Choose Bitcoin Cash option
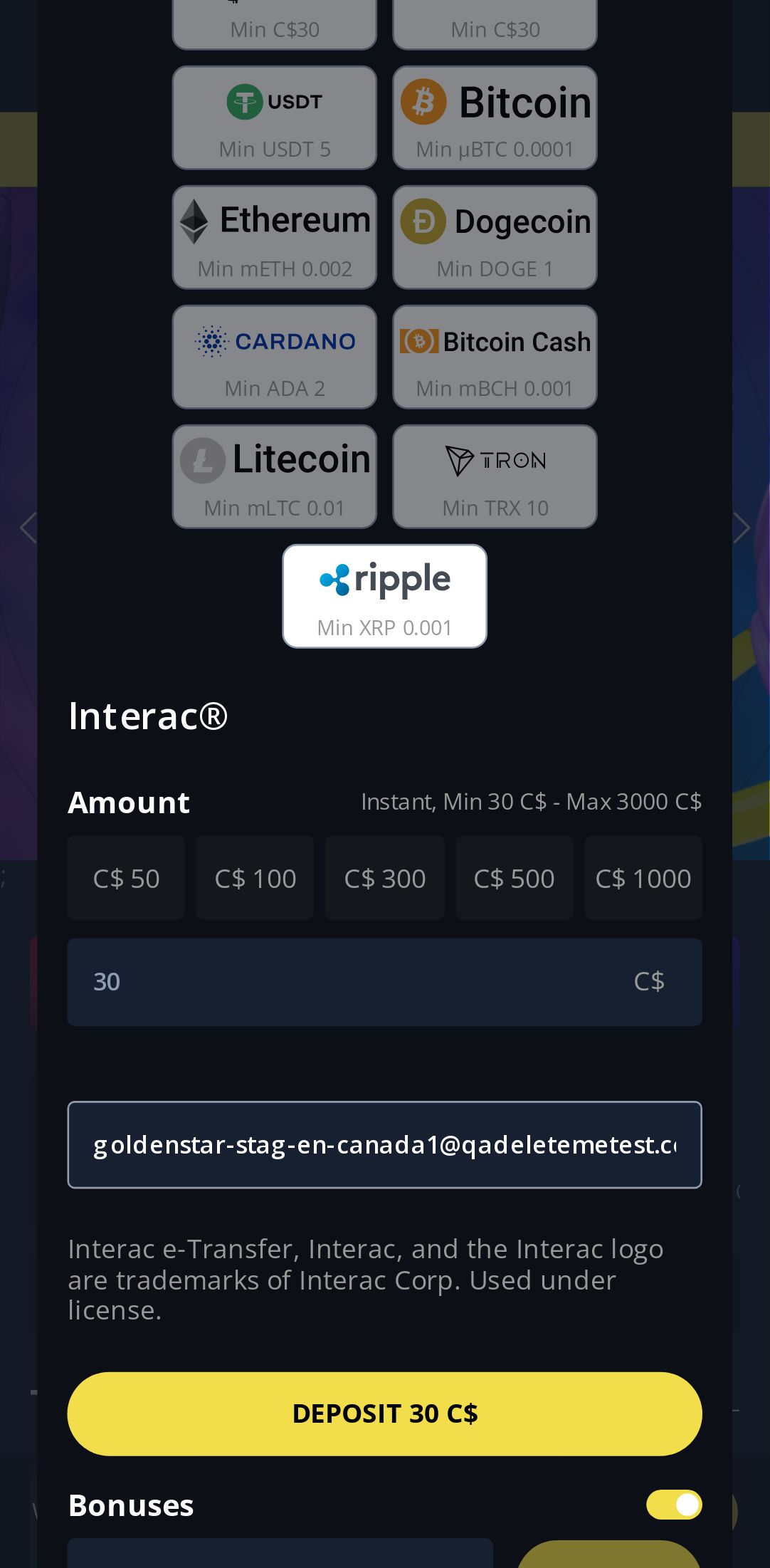 point(495,357)
